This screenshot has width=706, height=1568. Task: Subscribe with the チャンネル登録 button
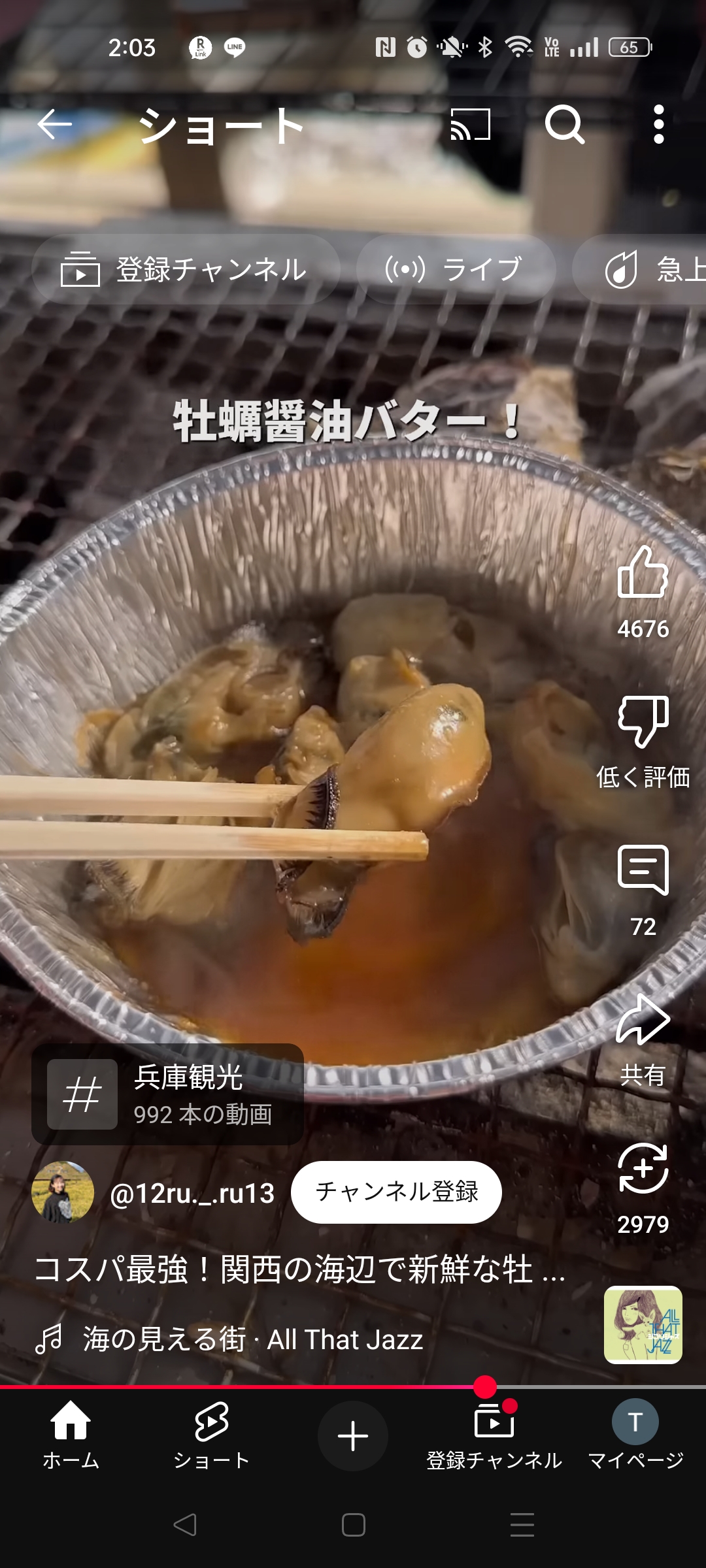[396, 1192]
